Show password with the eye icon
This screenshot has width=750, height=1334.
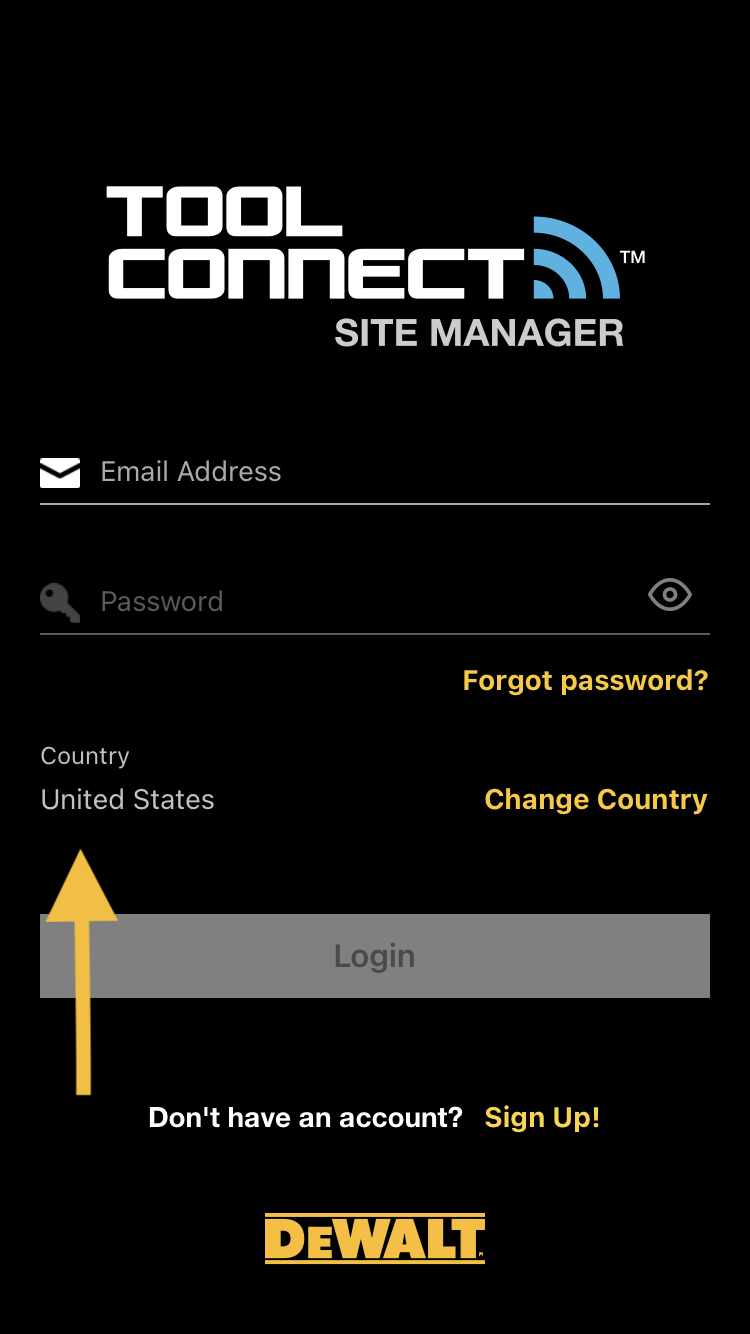pos(670,595)
